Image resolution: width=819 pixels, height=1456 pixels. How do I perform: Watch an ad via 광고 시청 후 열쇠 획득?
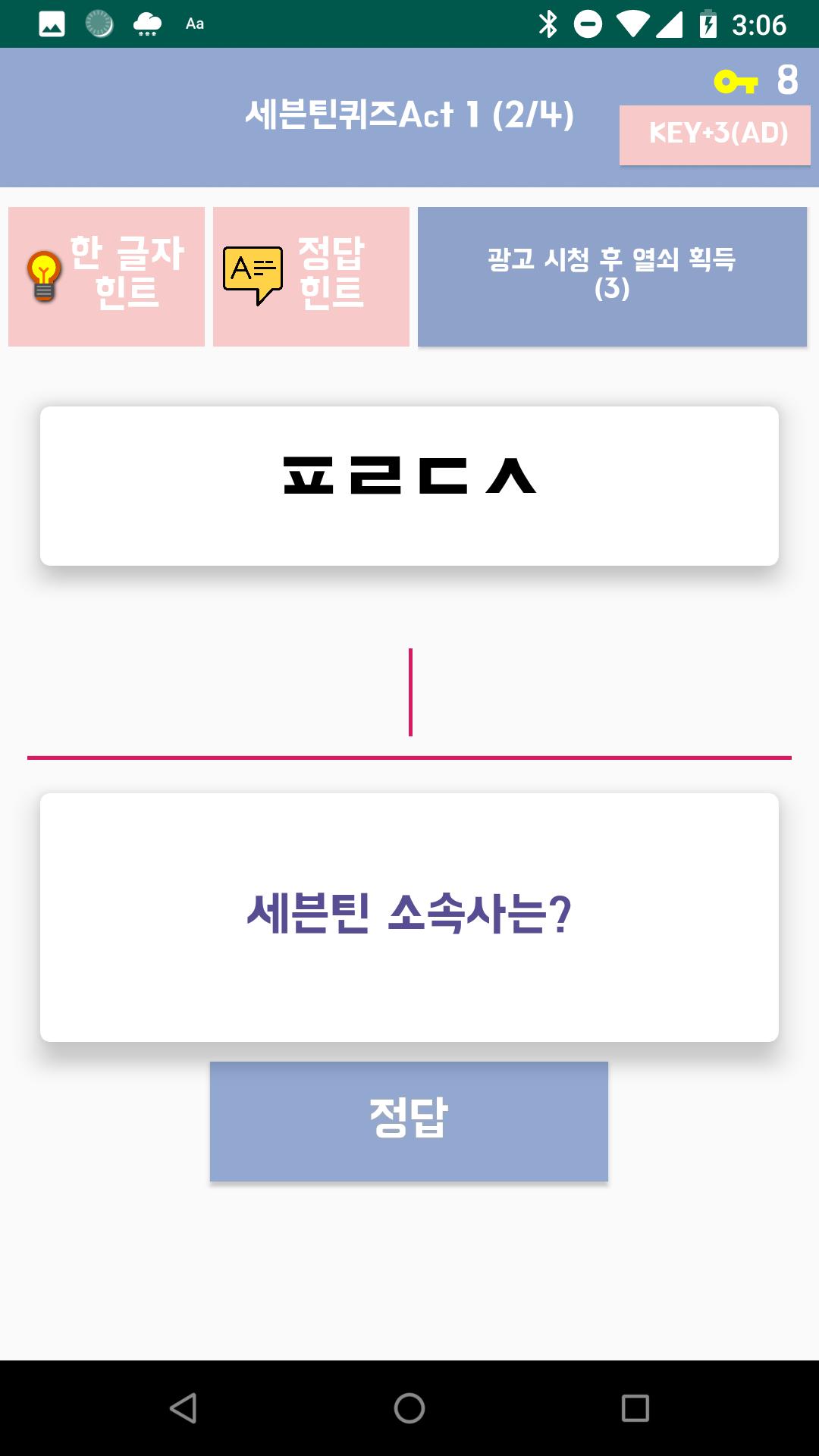coord(612,277)
